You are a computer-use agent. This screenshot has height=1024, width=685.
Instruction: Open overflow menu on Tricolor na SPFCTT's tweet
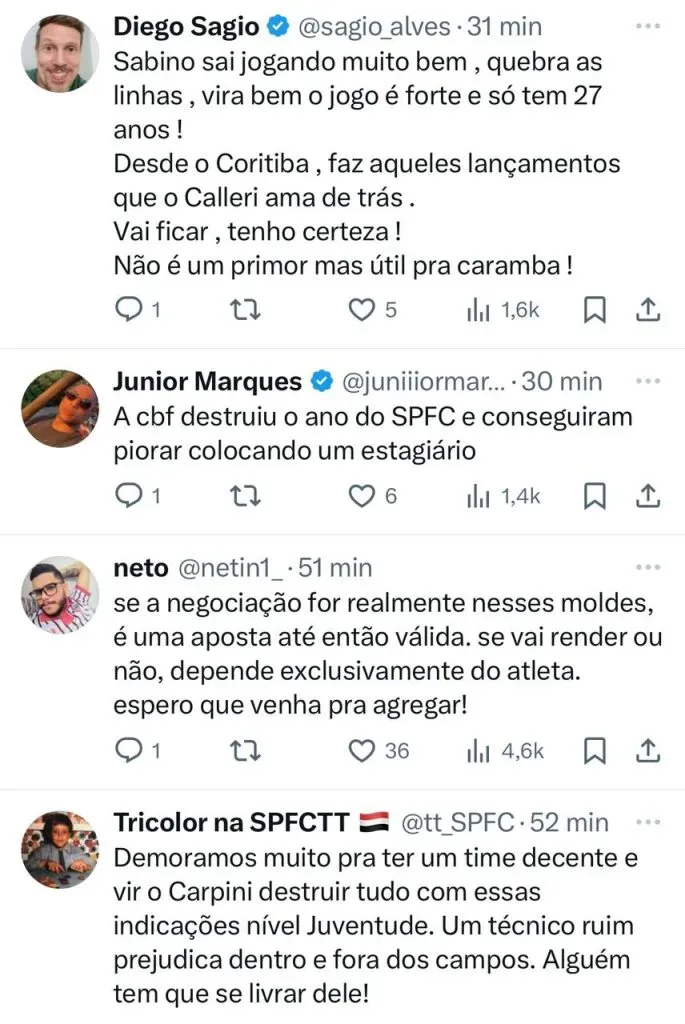[x=648, y=823]
